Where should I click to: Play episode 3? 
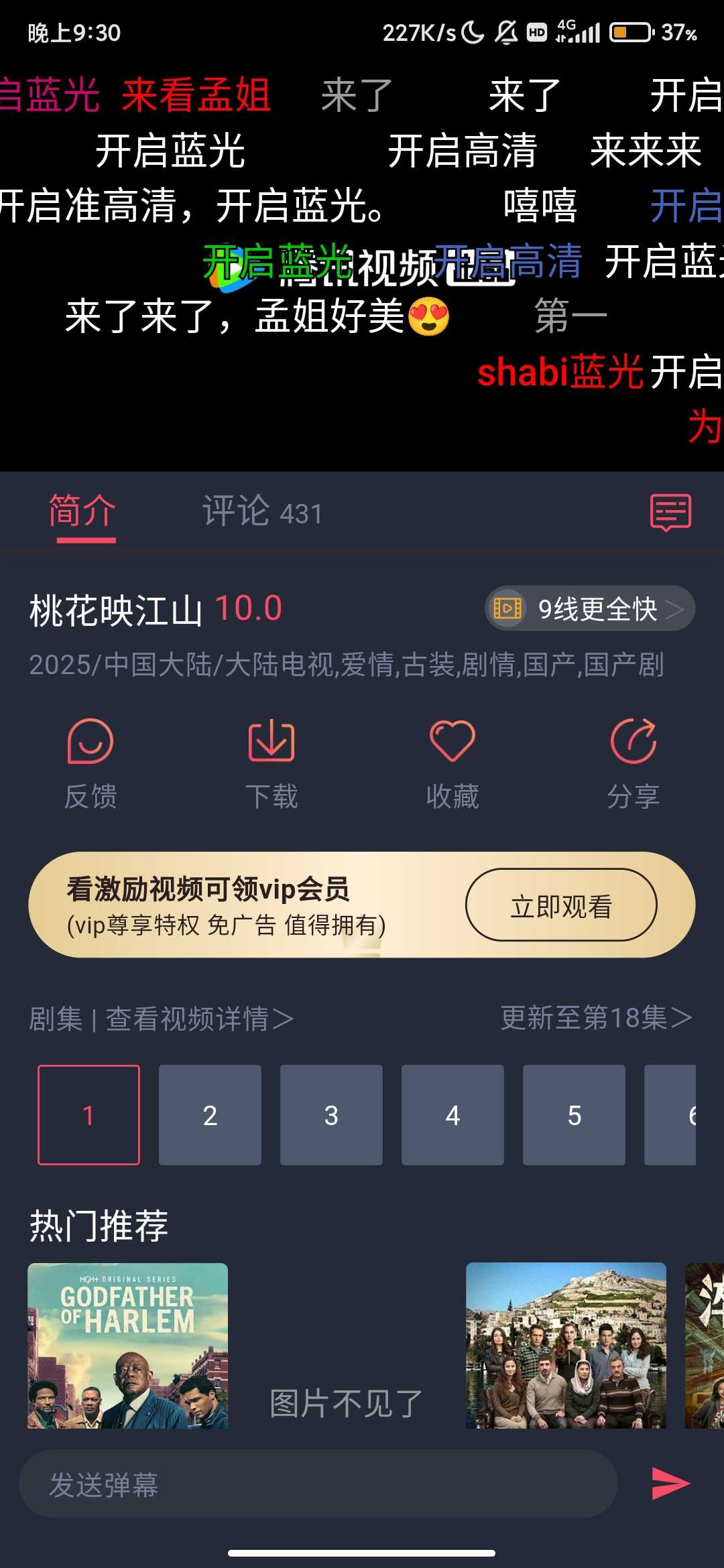point(331,1115)
